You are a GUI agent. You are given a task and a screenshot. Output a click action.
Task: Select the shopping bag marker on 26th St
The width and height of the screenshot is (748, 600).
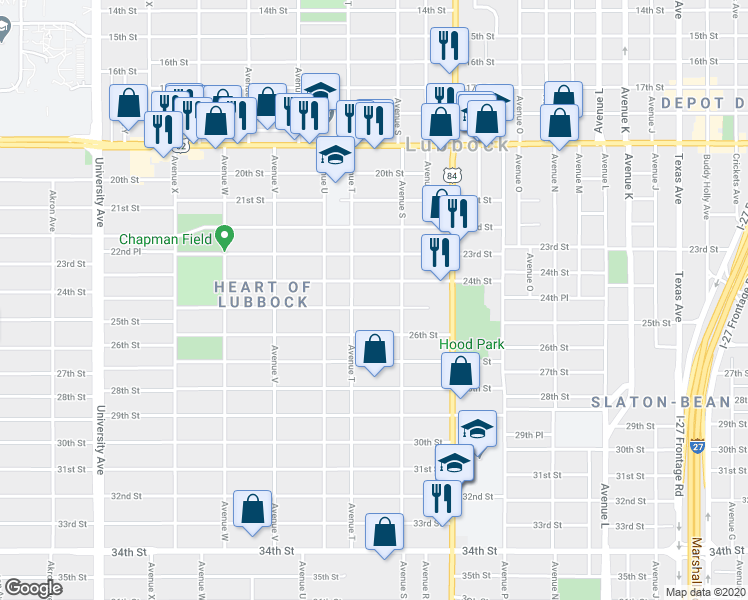(x=374, y=350)
